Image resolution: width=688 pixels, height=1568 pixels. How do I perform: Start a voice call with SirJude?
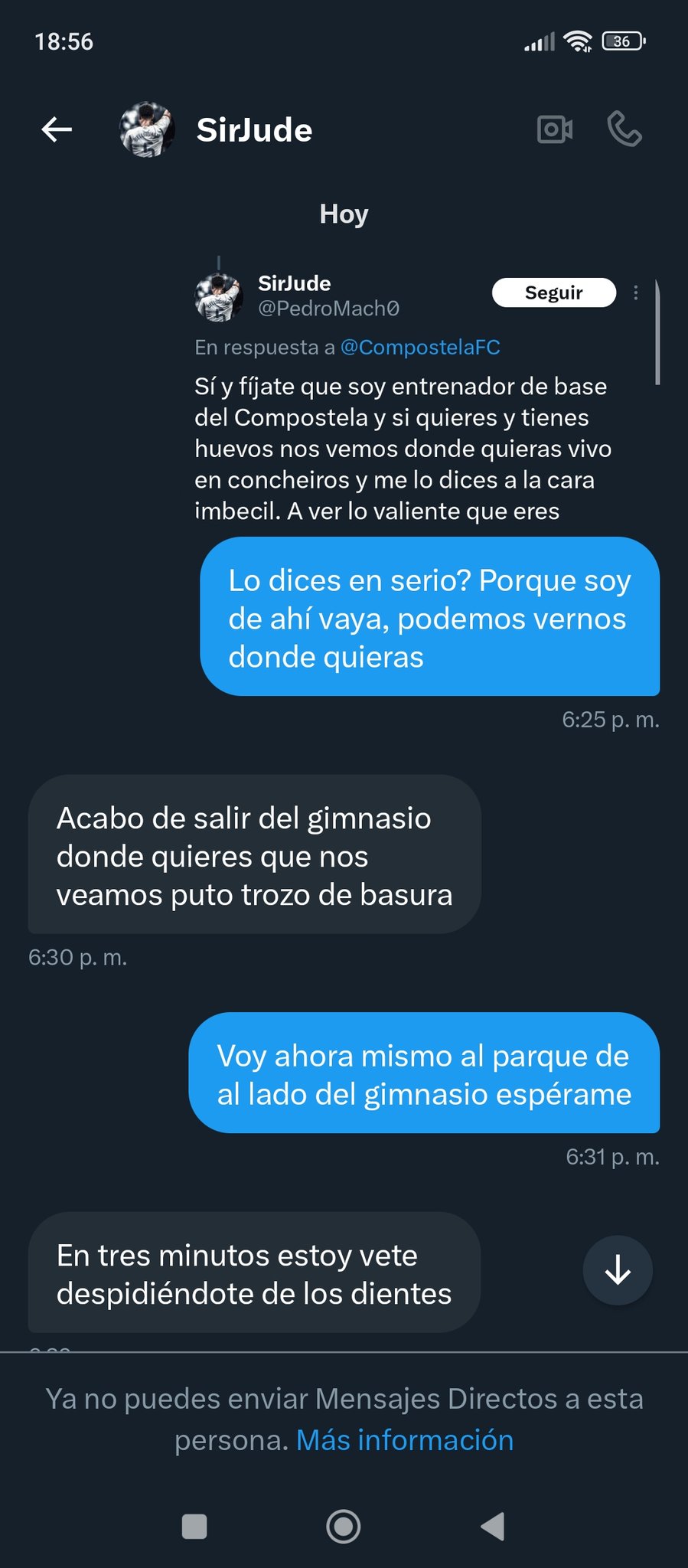pyautogui.click(x=626, y=129)
